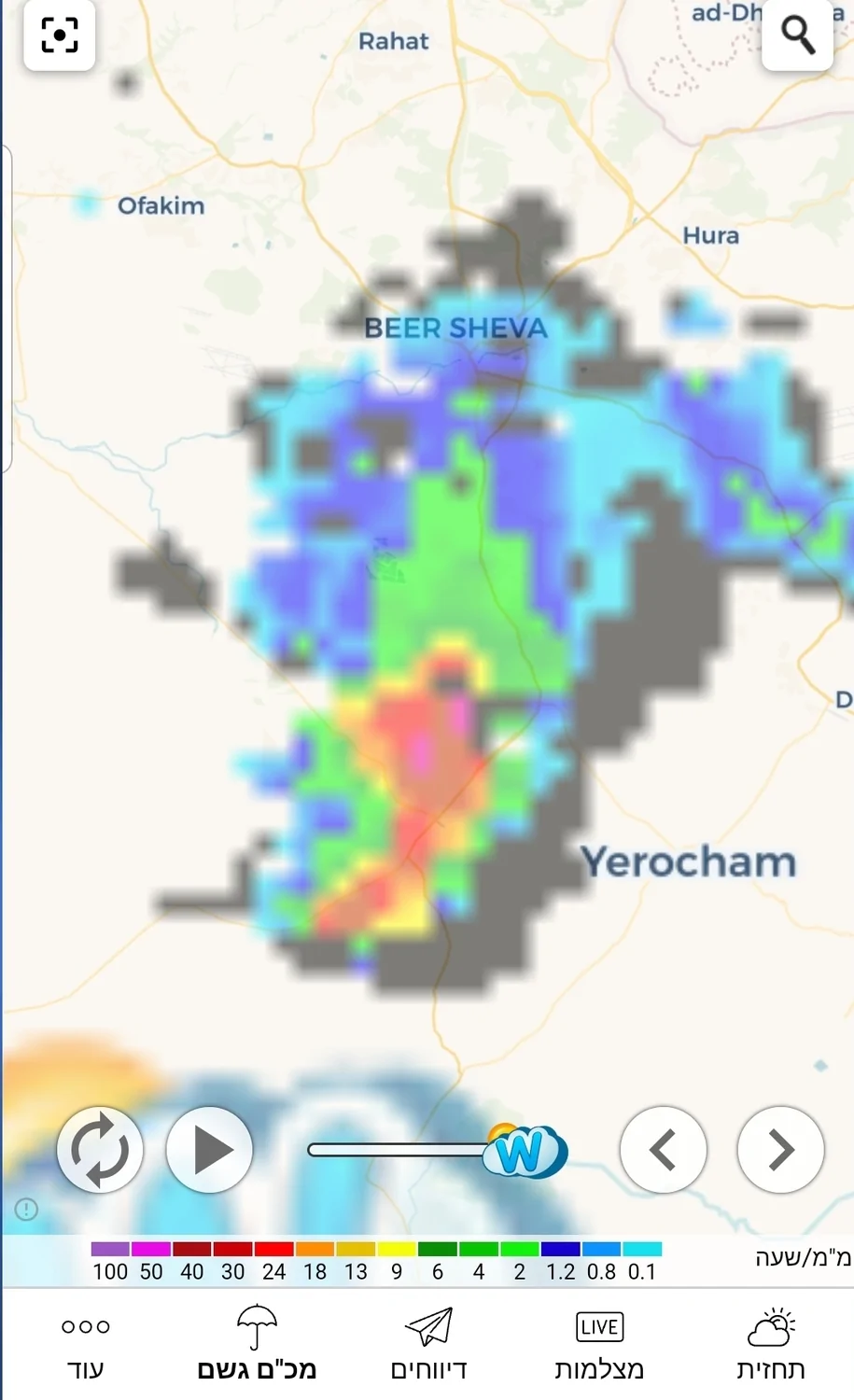The height and width of the screenshot is (1400, 854).
Task: Center map on my location
Action: tap(60, 35)
